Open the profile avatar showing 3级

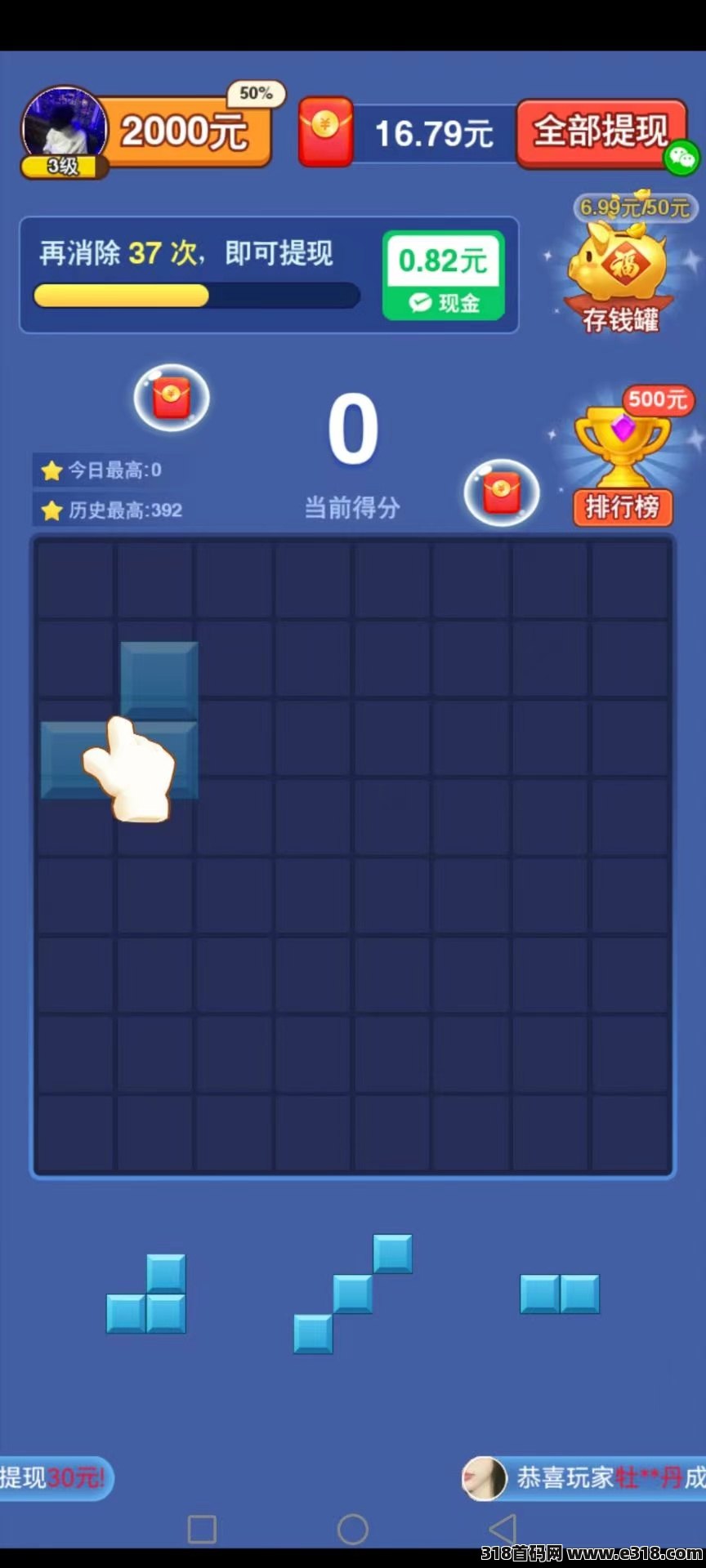(x=64, y=131)
